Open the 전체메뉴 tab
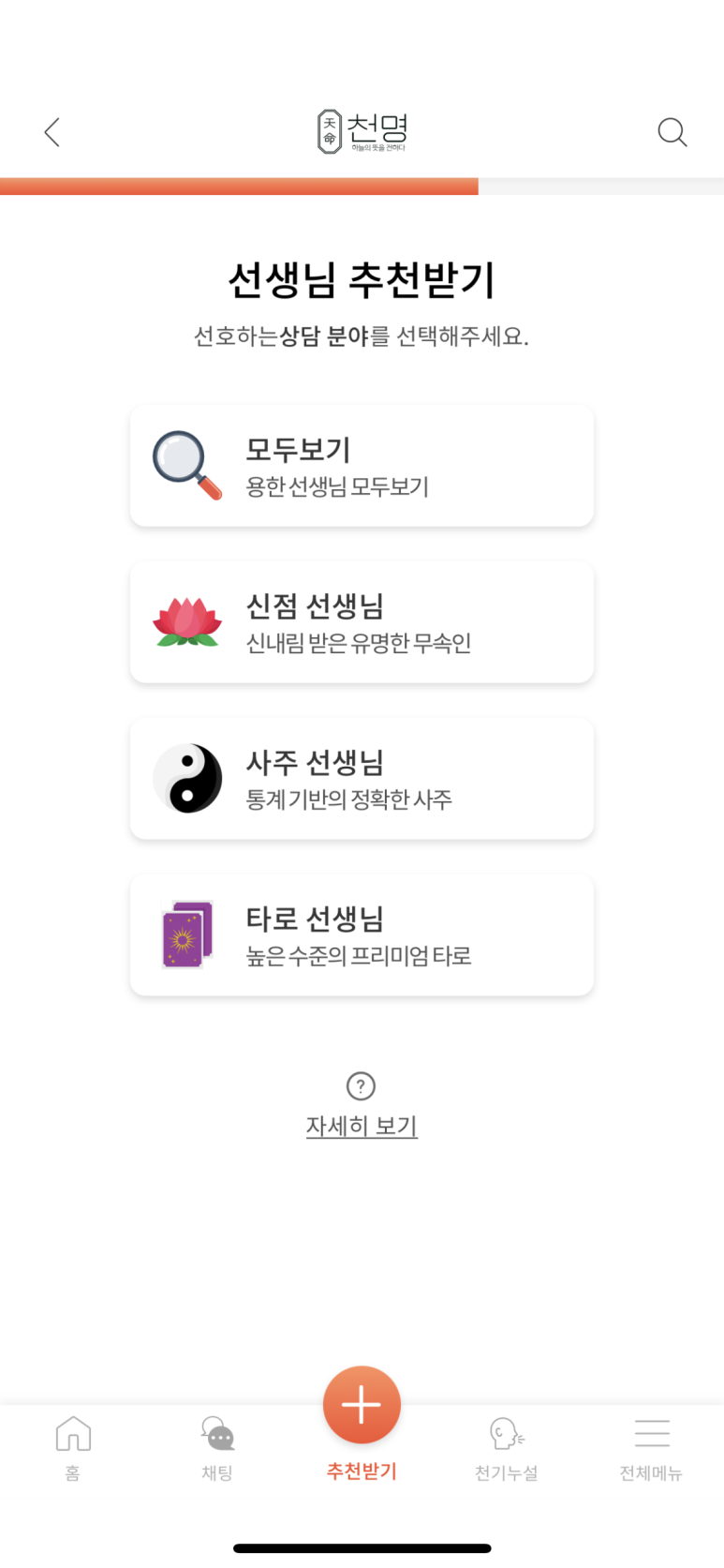Screen dimensions: 724x1568 [x=651, y=1448]
